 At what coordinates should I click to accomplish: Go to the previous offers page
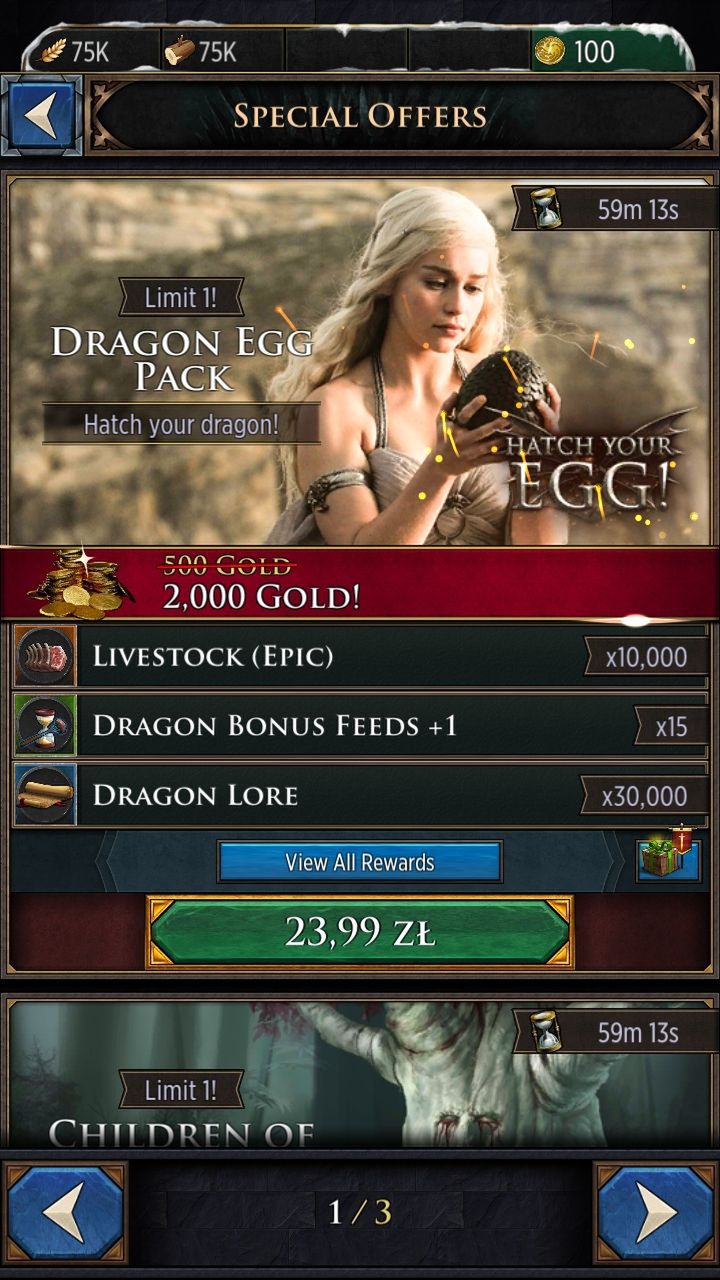pyautogui.click(x=66, y=1212)
